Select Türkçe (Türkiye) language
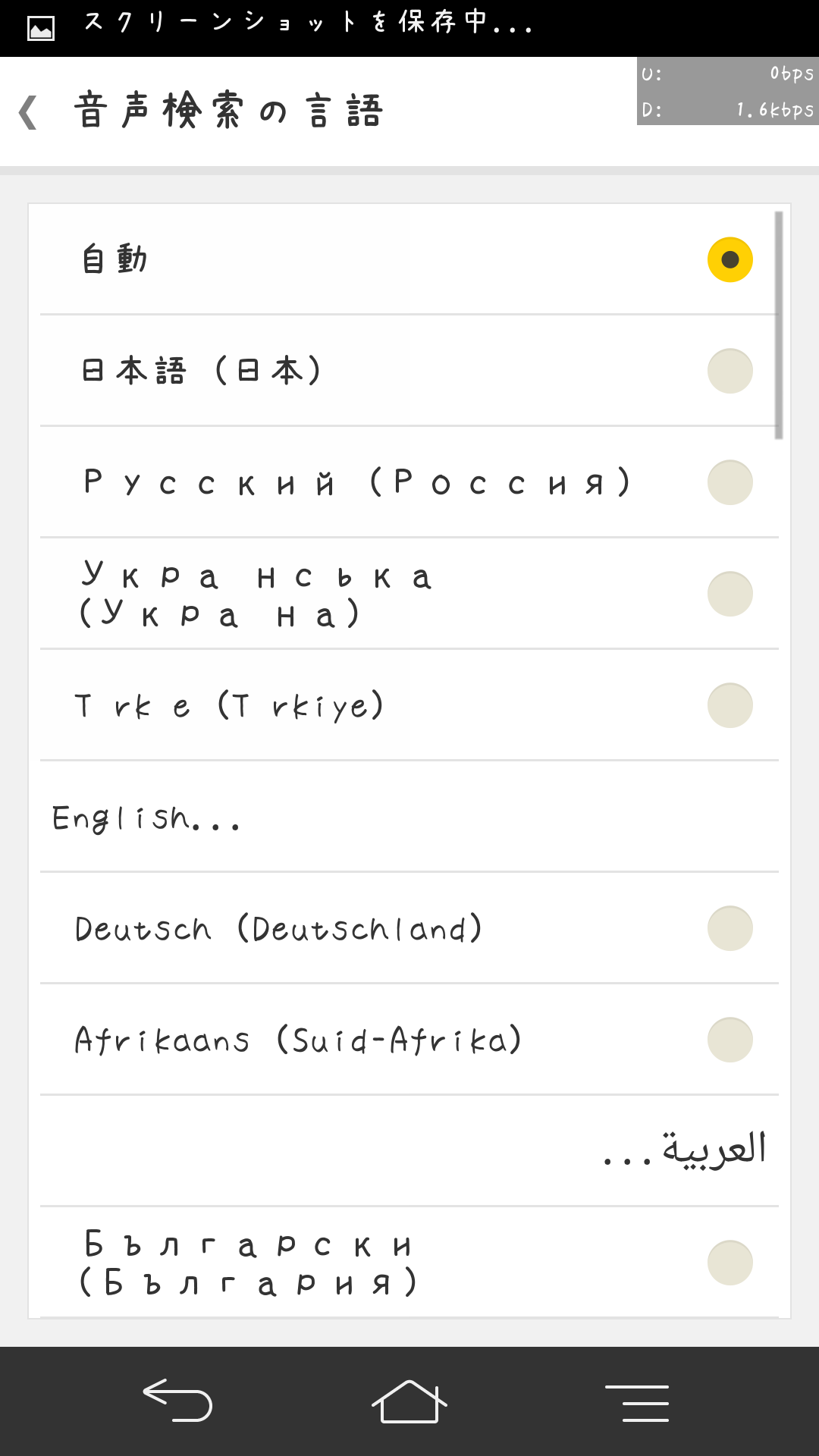Image resolution: width=819 pixels, height=1456 pixels. point(409,705)
